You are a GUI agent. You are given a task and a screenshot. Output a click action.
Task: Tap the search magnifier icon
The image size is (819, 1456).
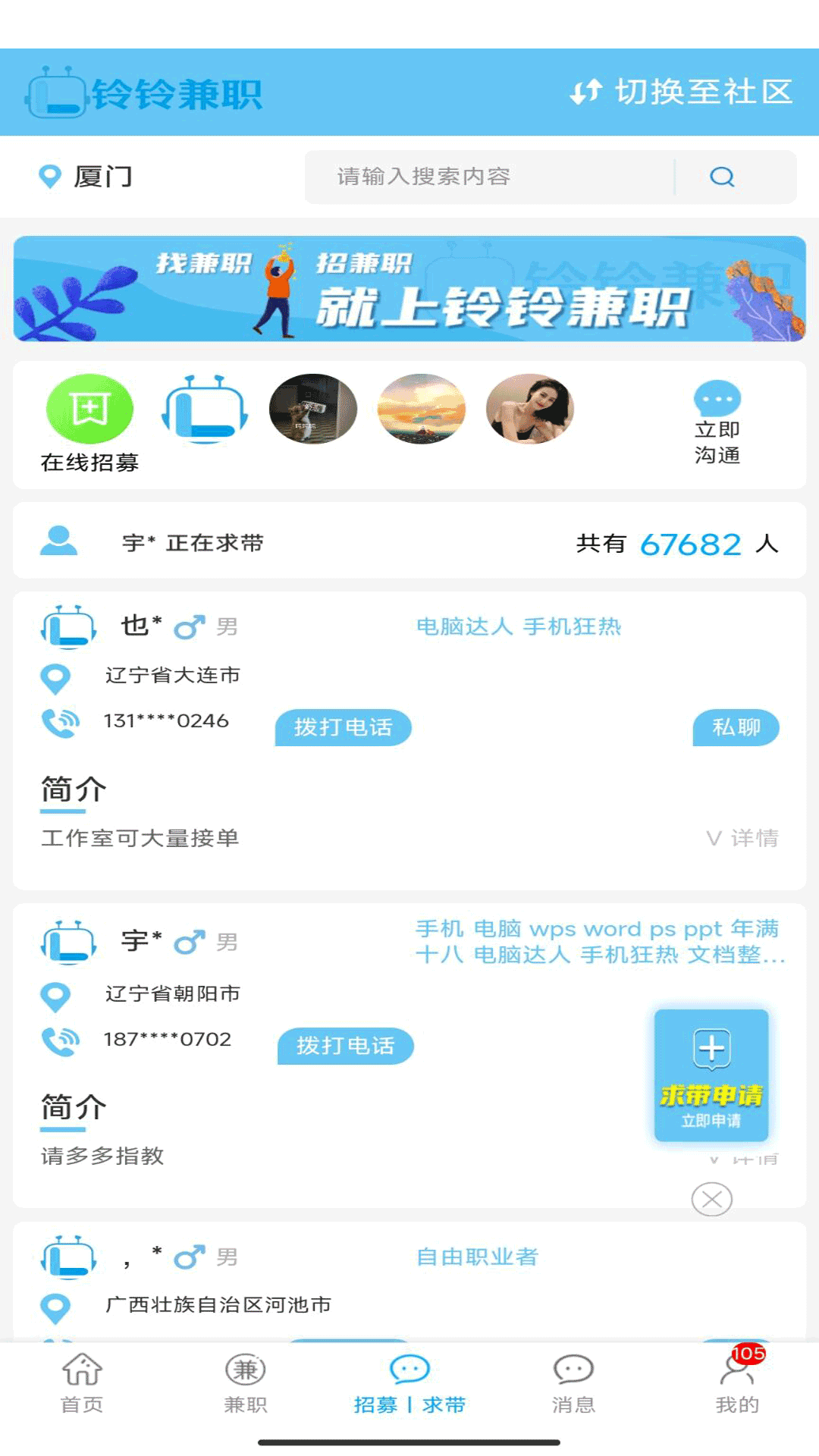(721, 177)
